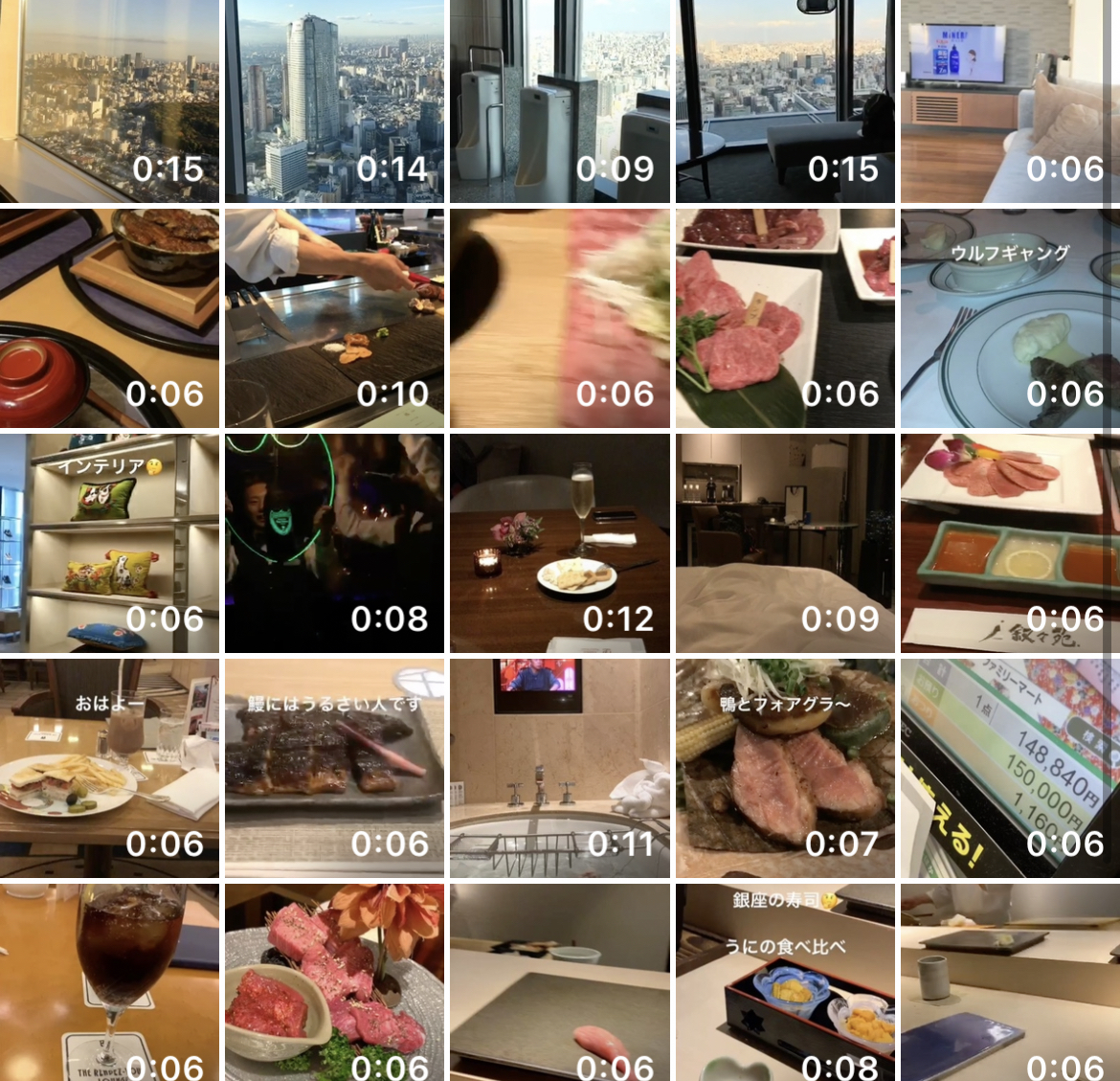Play the 0:12 champagne table video

[x=560, y=543]
